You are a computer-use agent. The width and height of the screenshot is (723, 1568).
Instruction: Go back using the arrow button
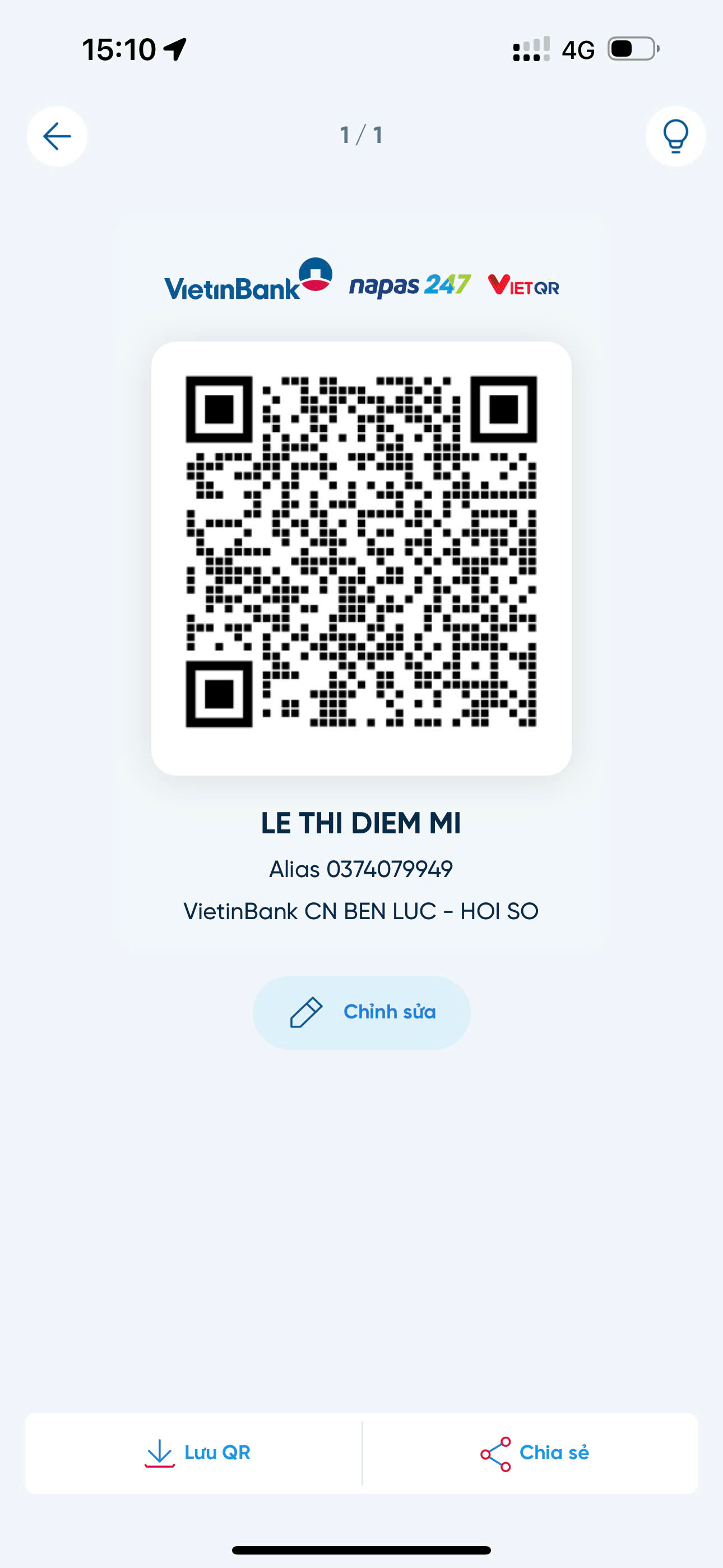click(x=57, y=136)
